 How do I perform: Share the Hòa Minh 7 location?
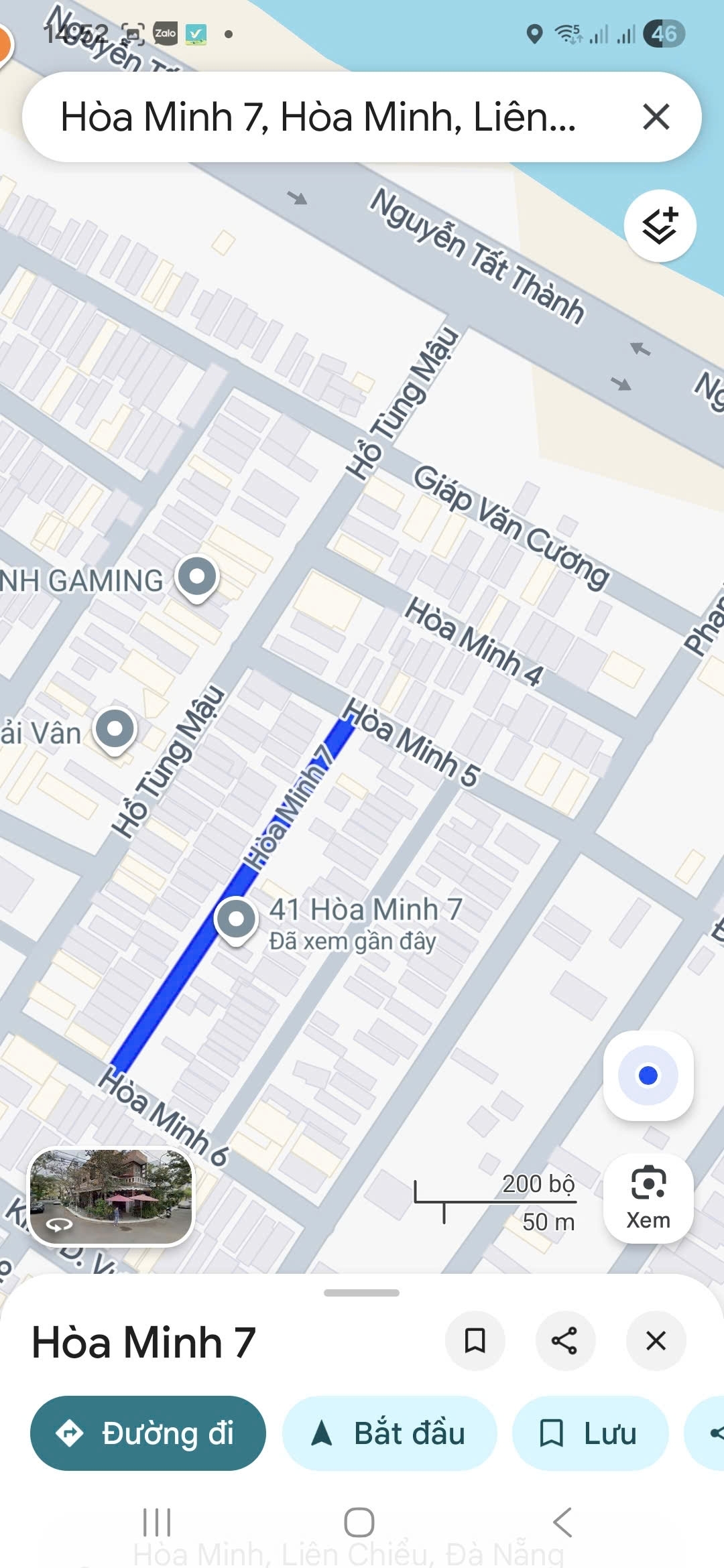(565, 1341)
